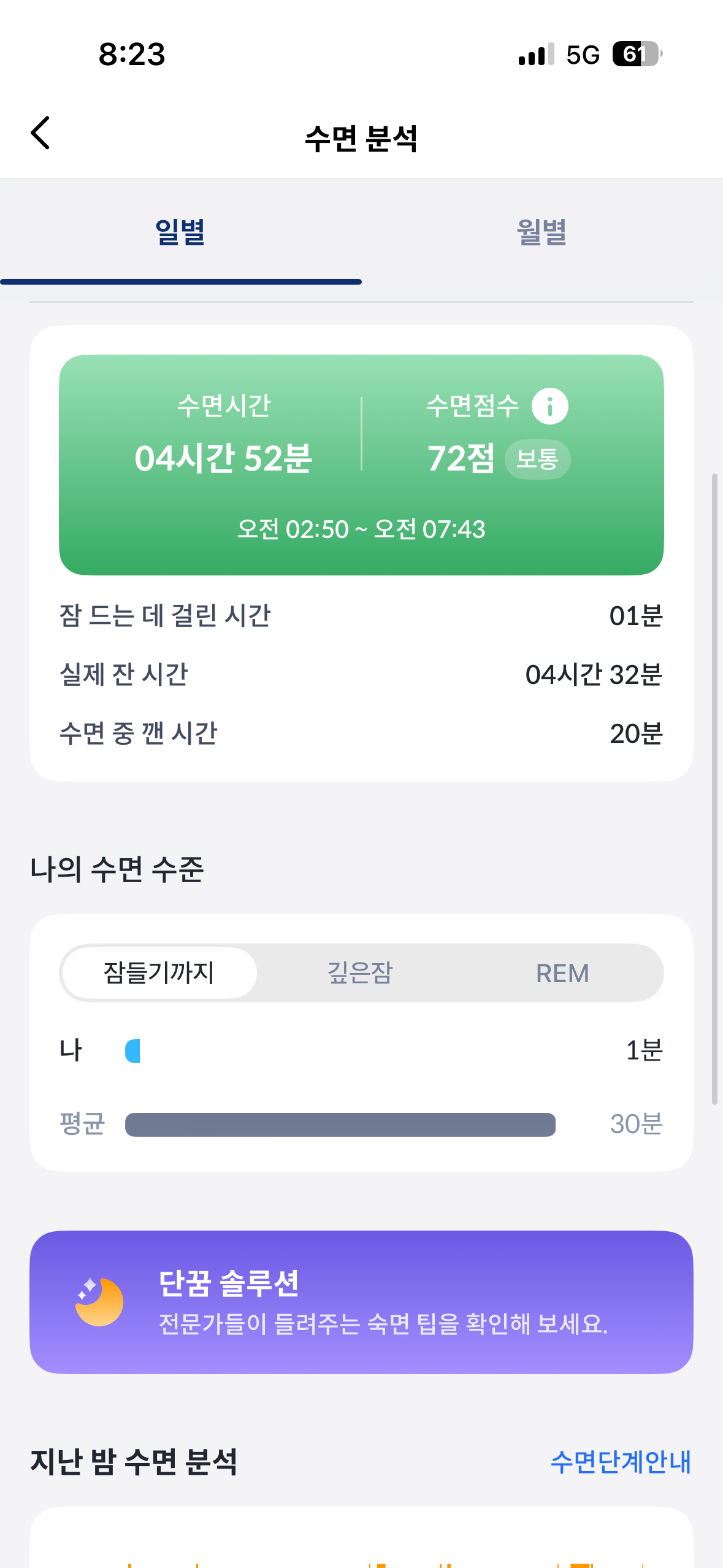The width and height of the screenshot is (723, 1568).
Task: Select the 일별 tab
Action: coord(180,233)
